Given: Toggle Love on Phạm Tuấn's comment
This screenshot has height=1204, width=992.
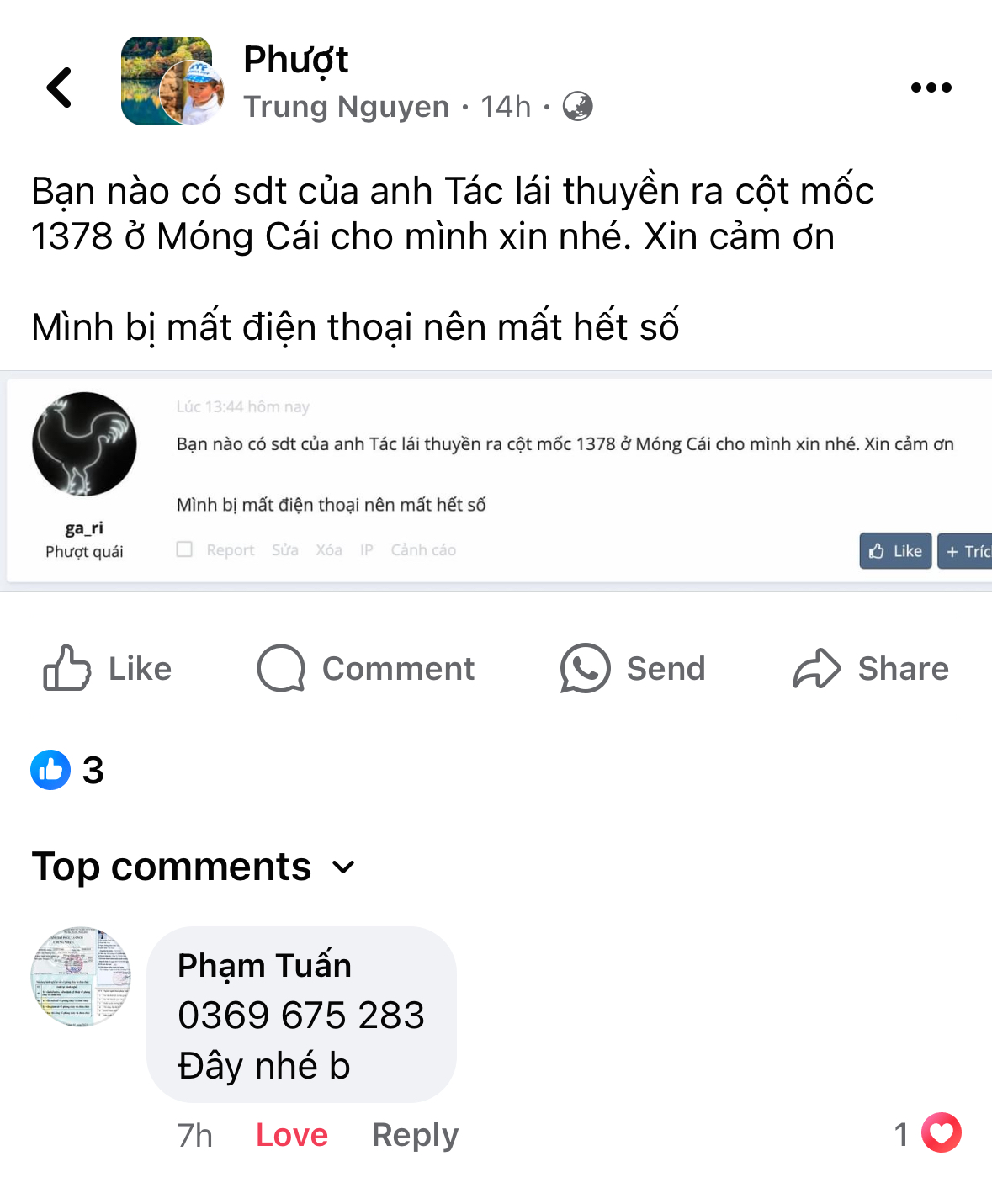Looking at the screenshot, I should pyautogui.click(x=291, y=1135).
